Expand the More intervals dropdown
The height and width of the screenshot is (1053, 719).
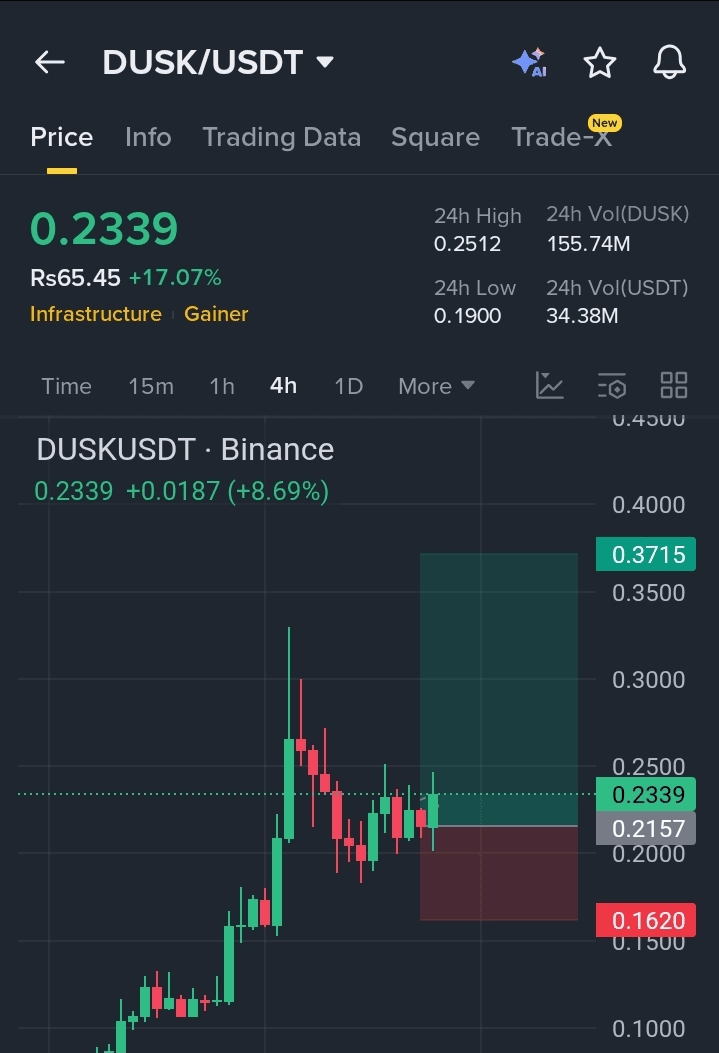[x=436, y=386]
